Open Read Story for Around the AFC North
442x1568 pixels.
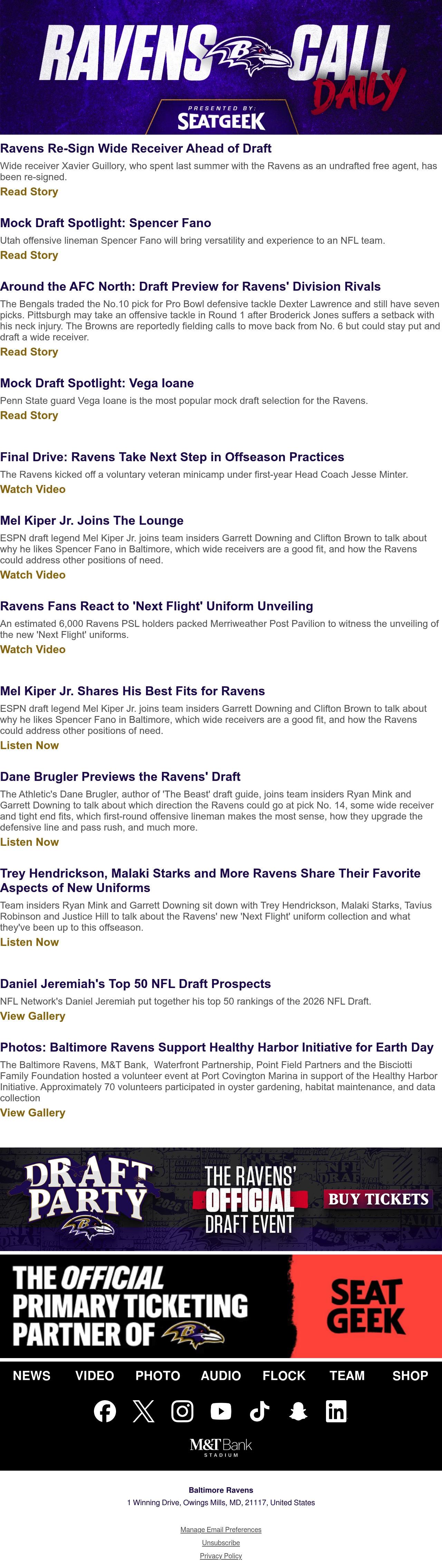click(x=29, y=352)
